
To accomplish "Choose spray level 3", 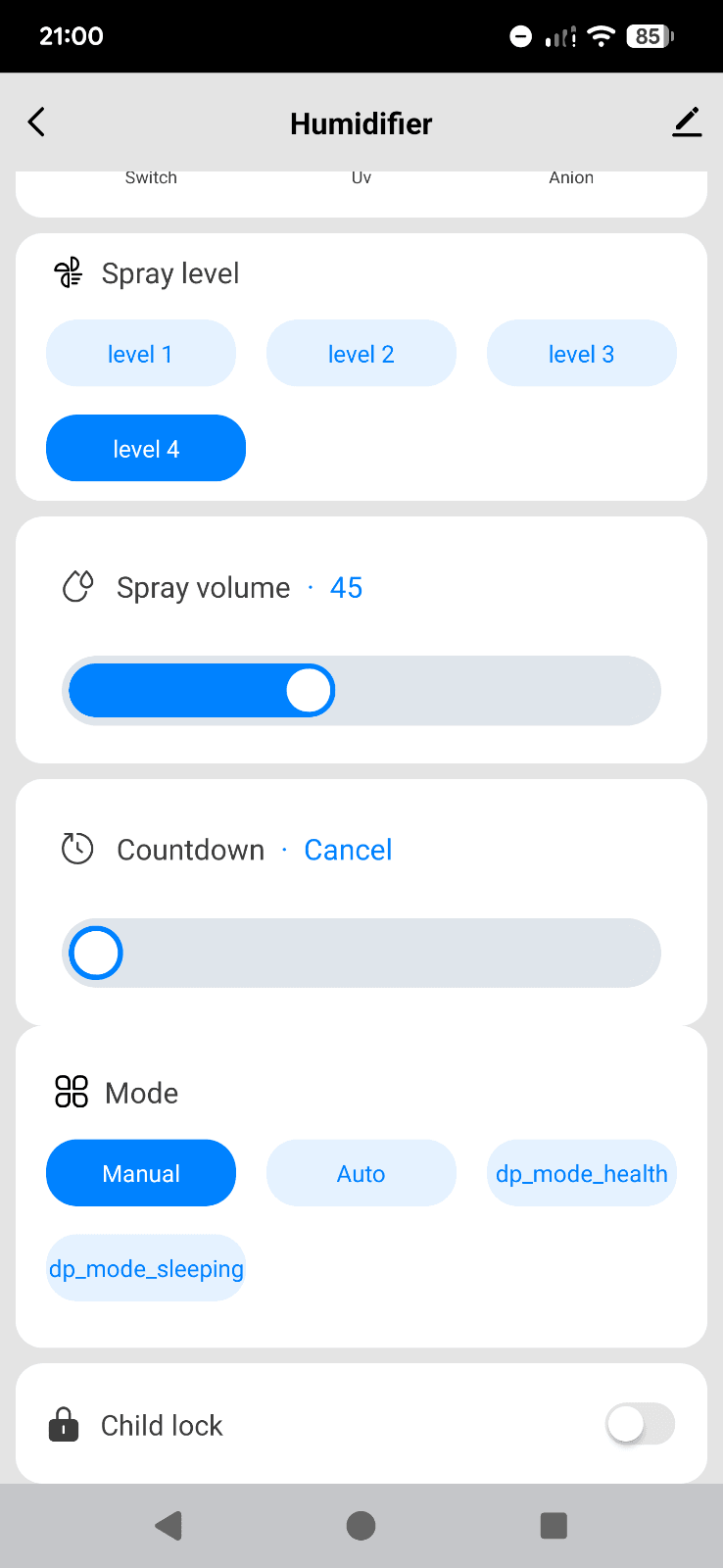I will [581, 354].
